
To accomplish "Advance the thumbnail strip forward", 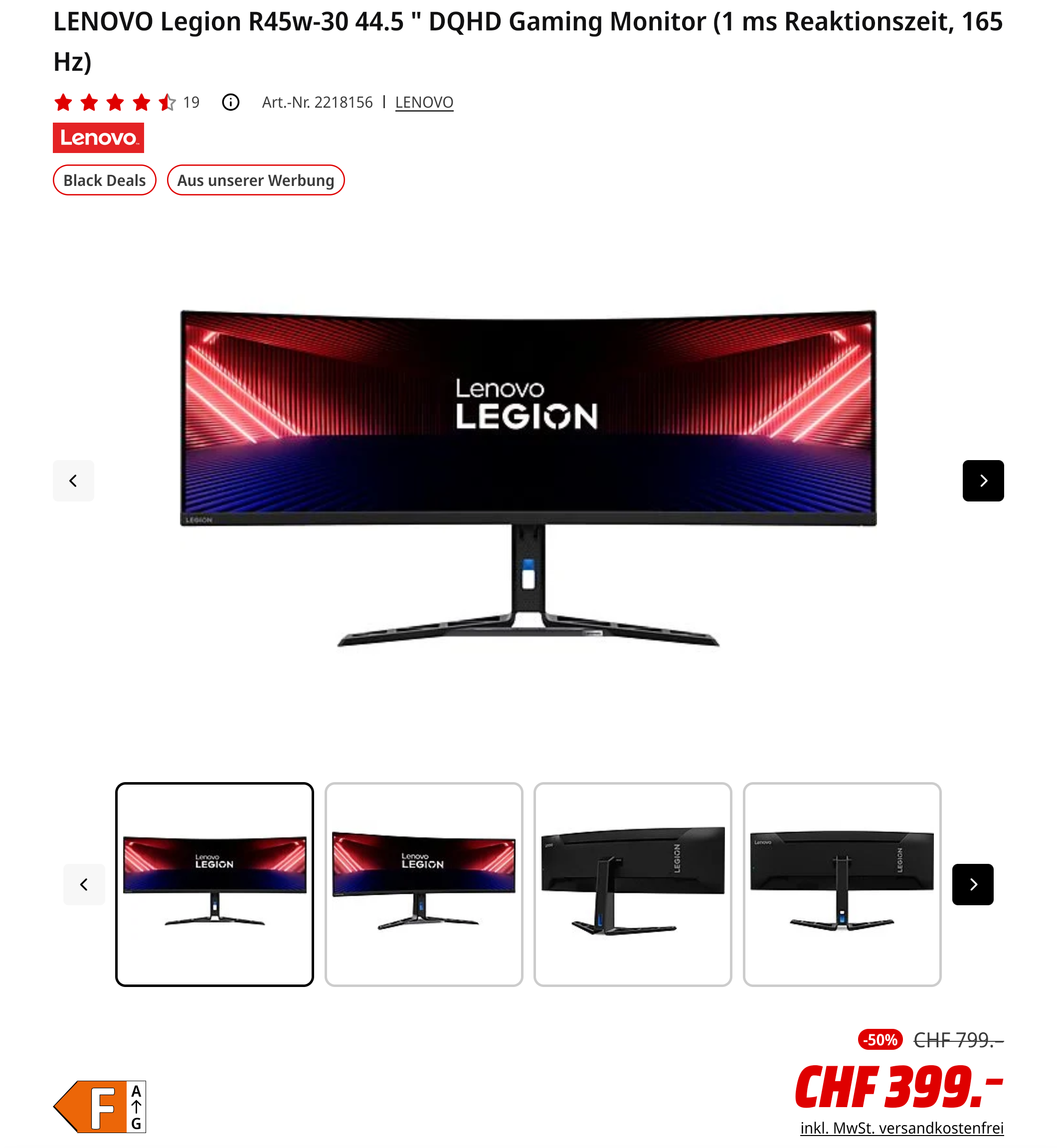I will (972, 884).
